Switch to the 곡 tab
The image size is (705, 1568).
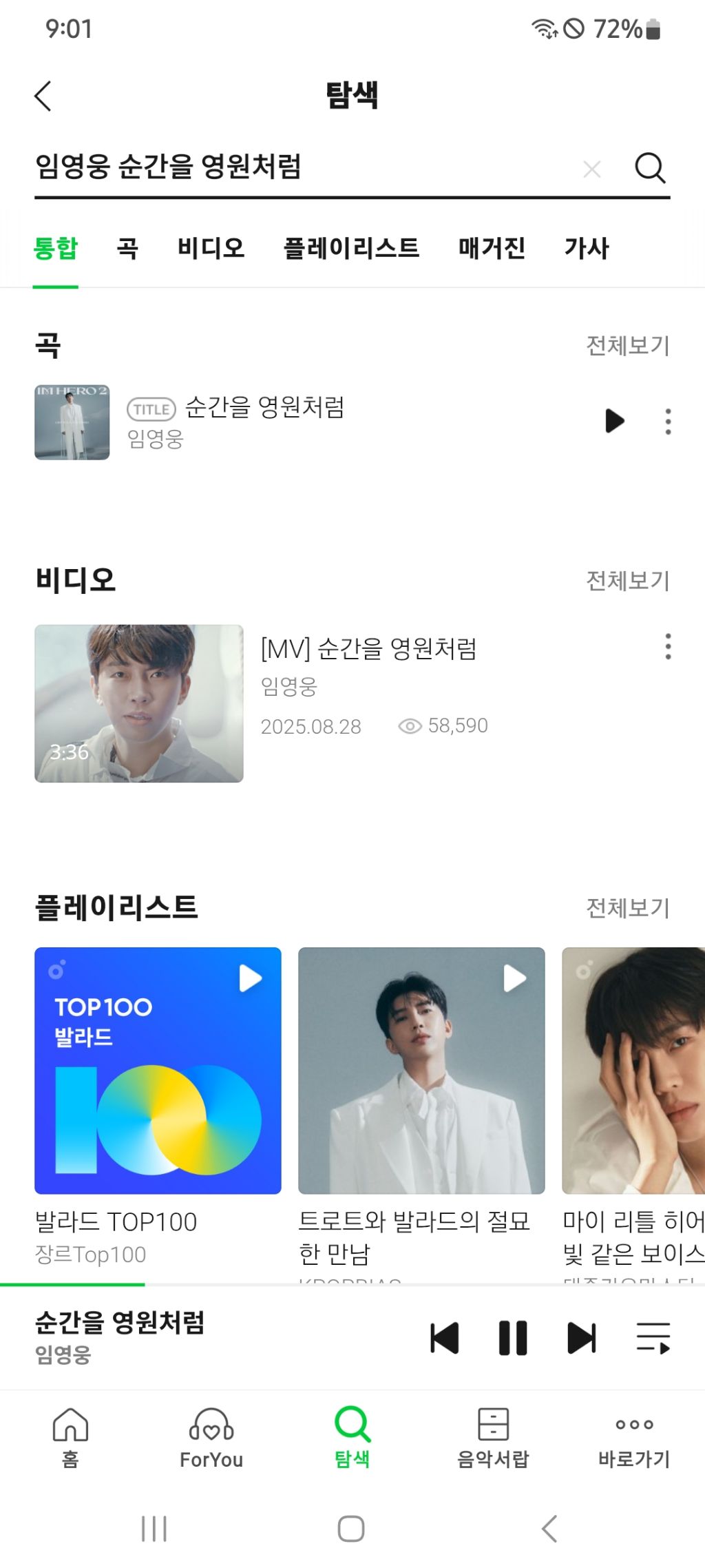127,248
